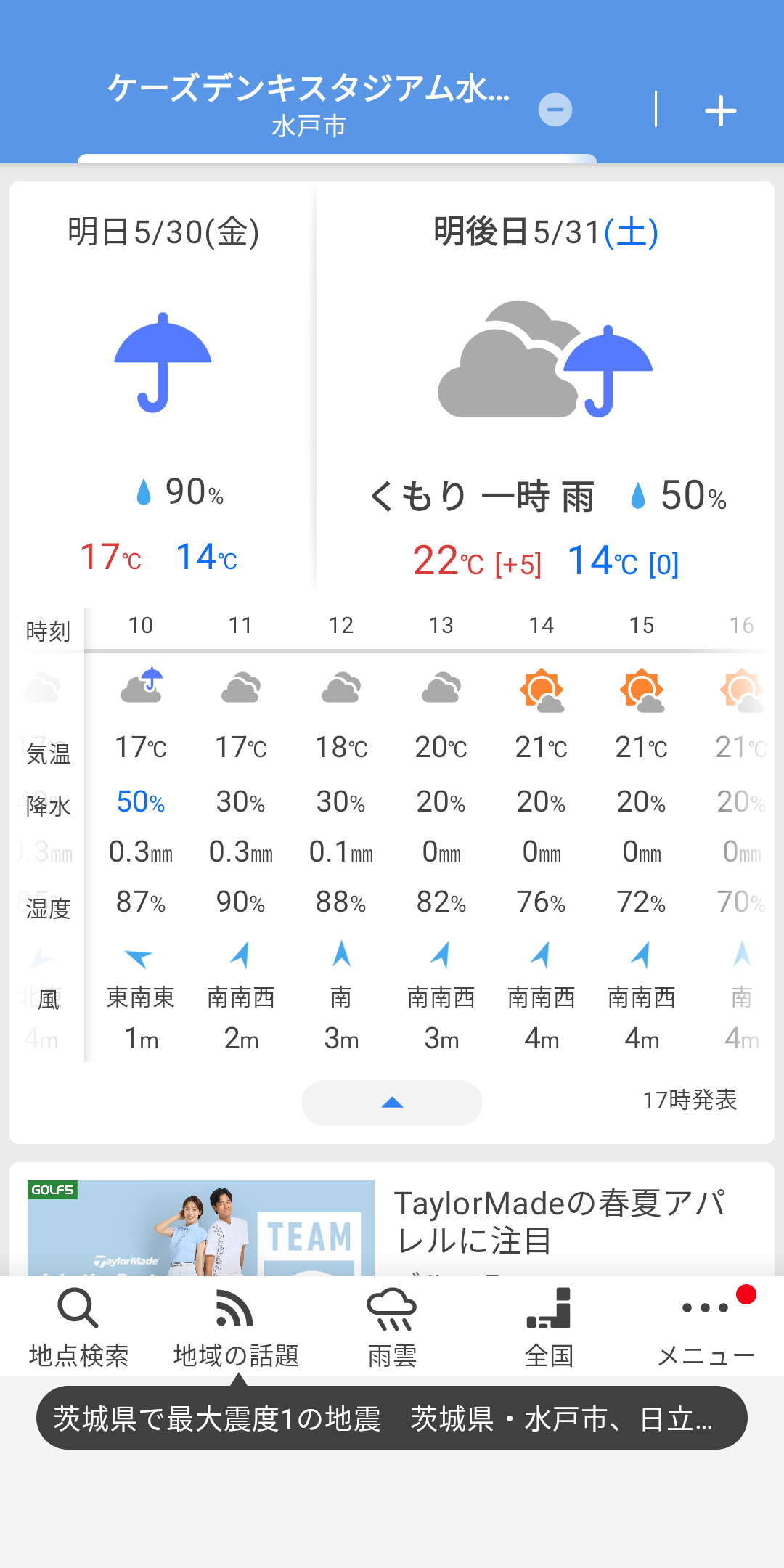This screenshot has width=784, height=1568.
Task: Open the Ibaraki earthquake news tooltip
Action: [x=392, y=1418]
